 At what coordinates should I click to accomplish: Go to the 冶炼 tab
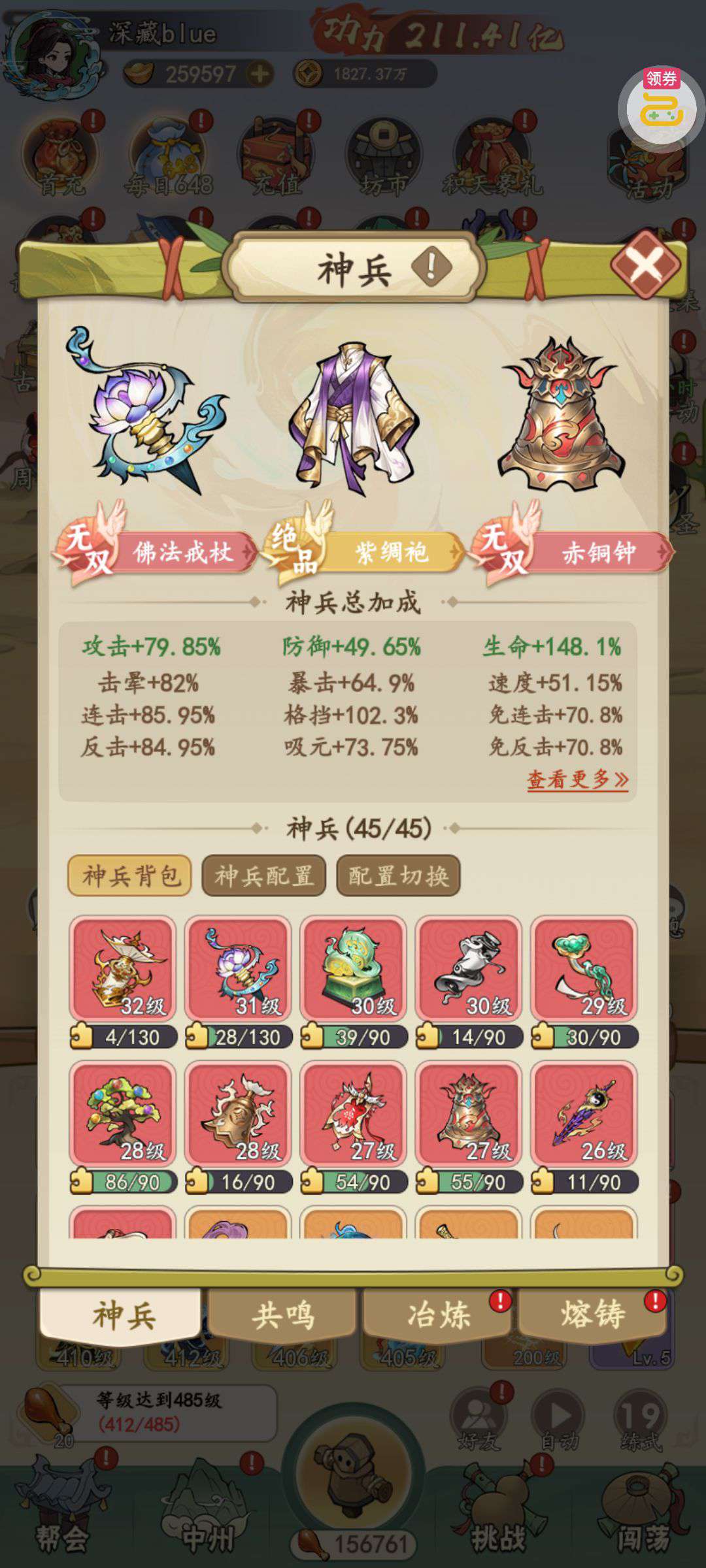point(439,1315)
